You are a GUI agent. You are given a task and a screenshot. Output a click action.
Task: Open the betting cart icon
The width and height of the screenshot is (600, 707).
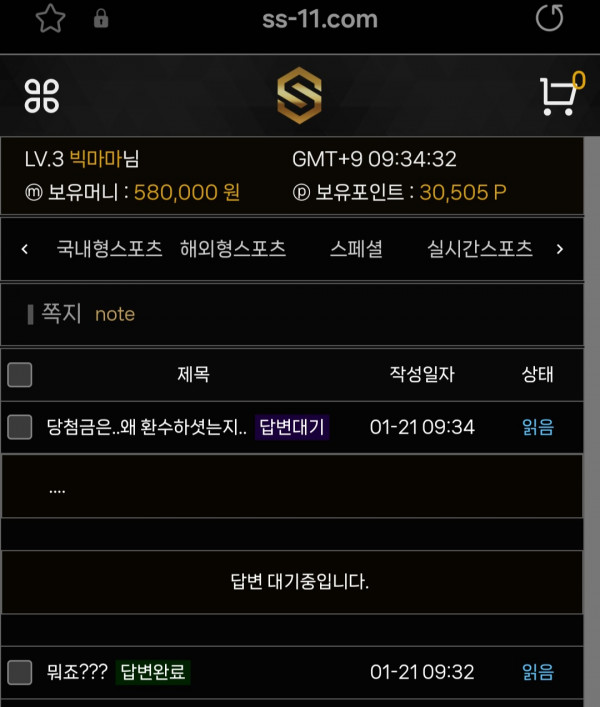pyautogui.click(x=558, y=96)
